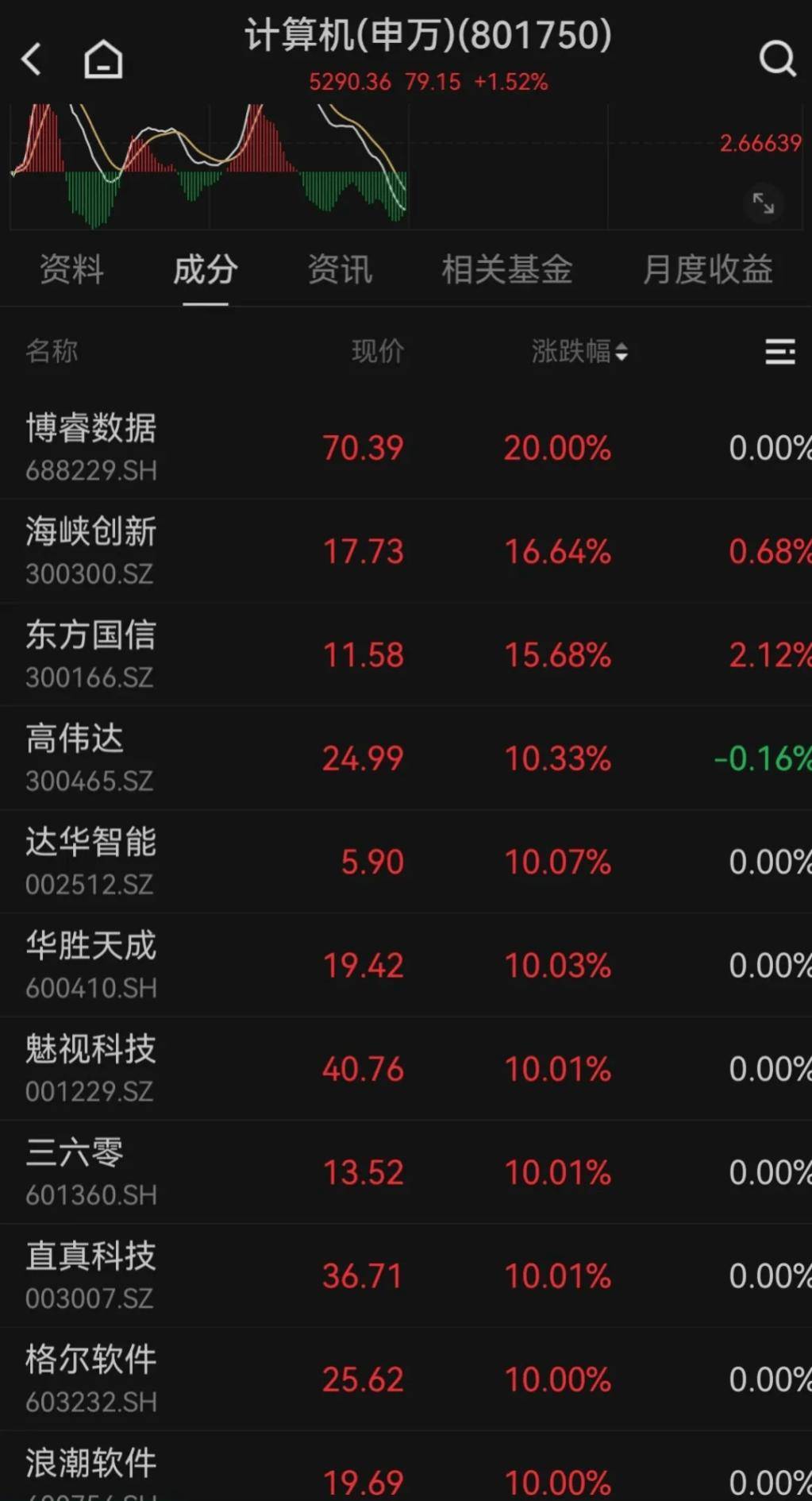Open the column settings list icon
812x1501 pixels.
pyautogui.click(x=779, y=351)
